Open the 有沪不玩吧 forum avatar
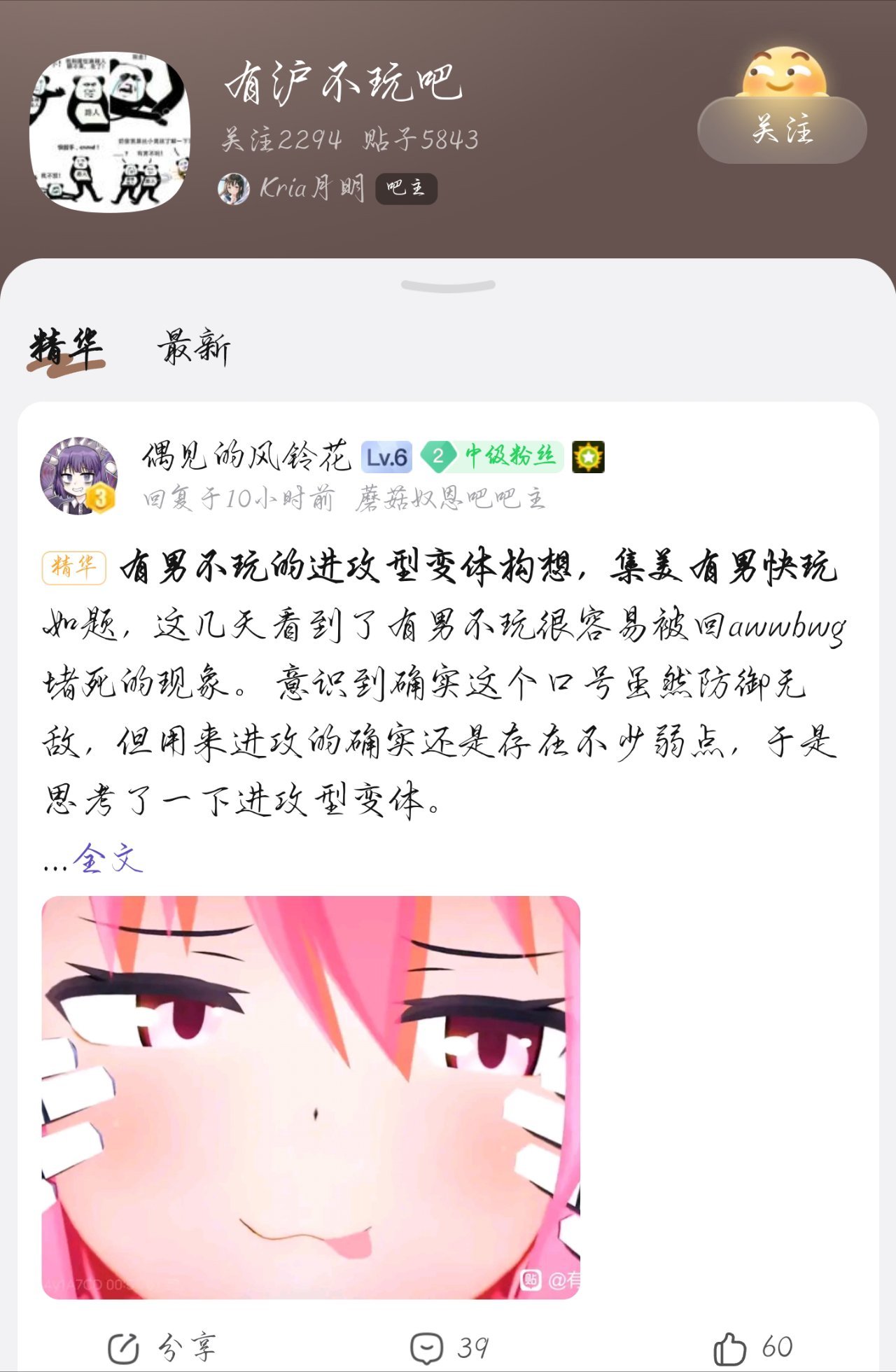Viewport: 896px width, 1372px height. click(x=110, y=132)
